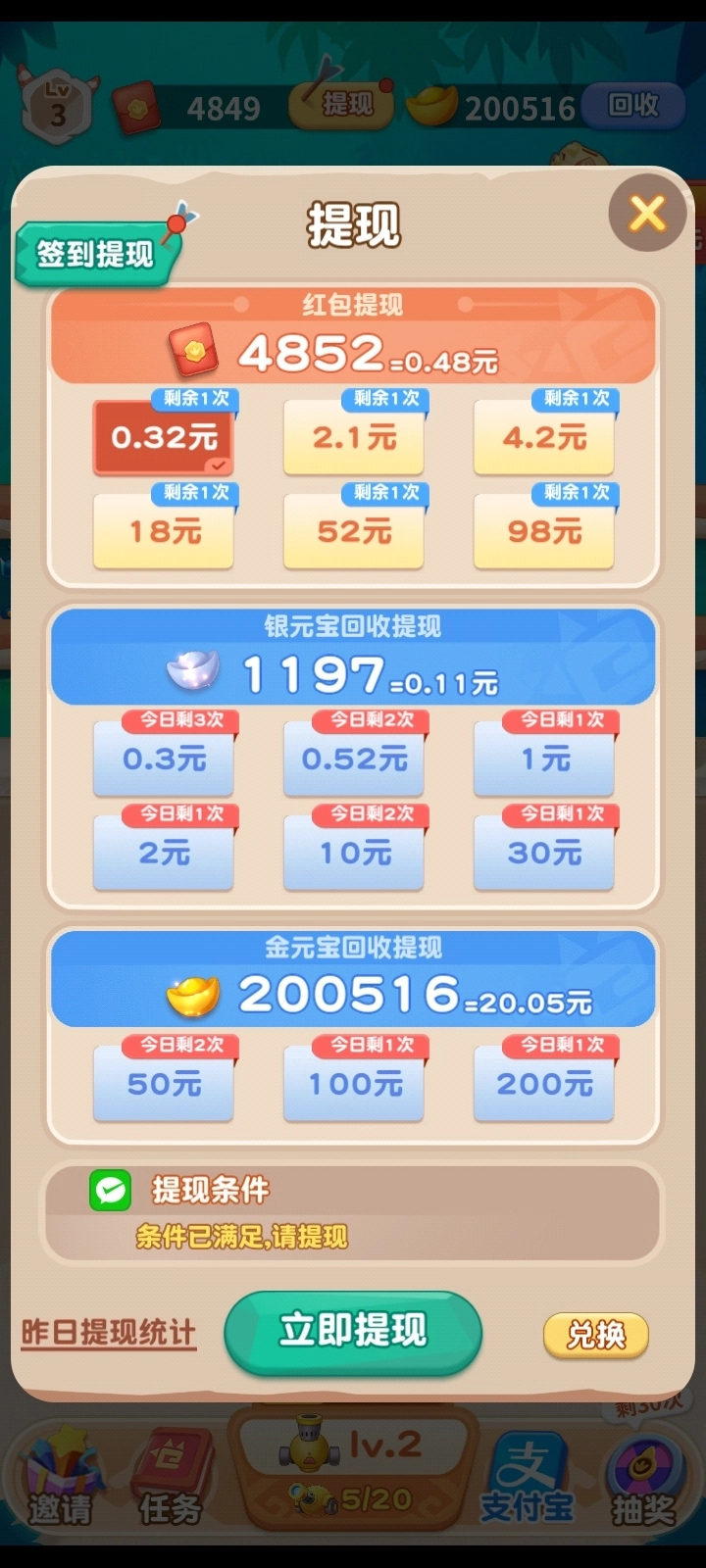Choose the 10元 silver ingot option
The width and height of the screenshot is (706, 1568).
pyautogui.click(x=354, y=854)
